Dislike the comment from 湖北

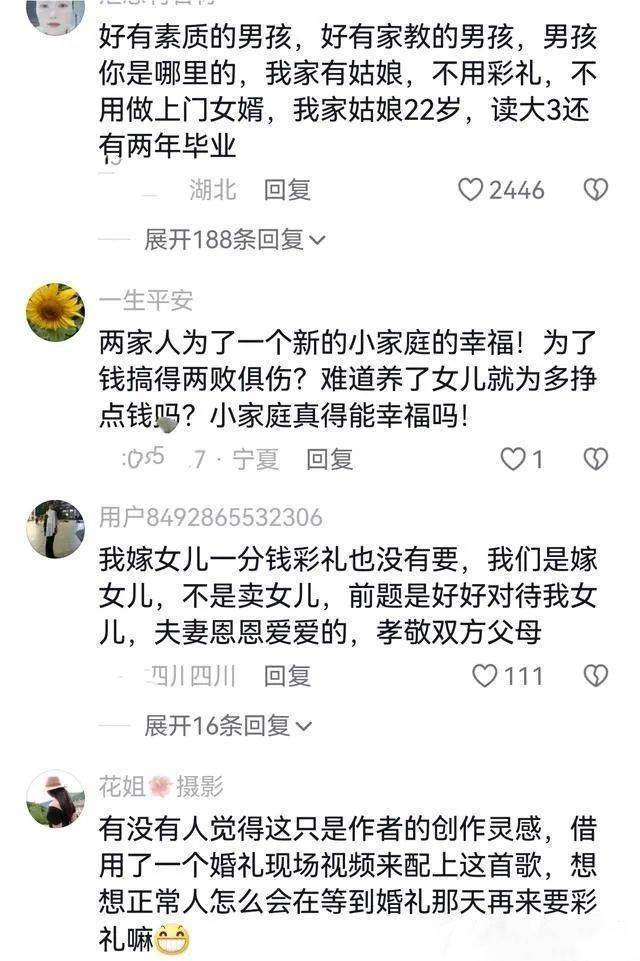(595, 190)
